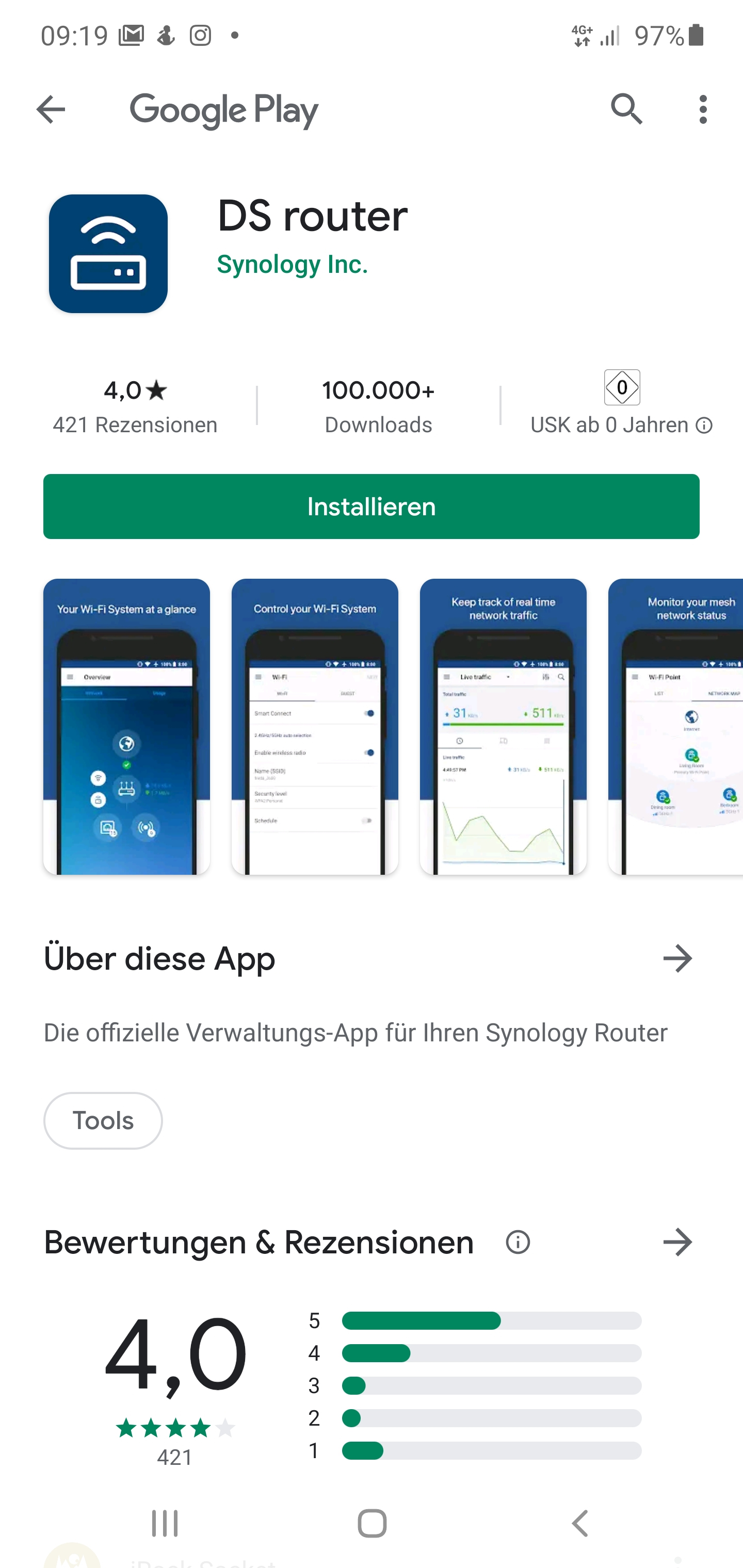Tap Installieren to install DS router
Screen dimensions: 743x1568
(x=371, y=507)
